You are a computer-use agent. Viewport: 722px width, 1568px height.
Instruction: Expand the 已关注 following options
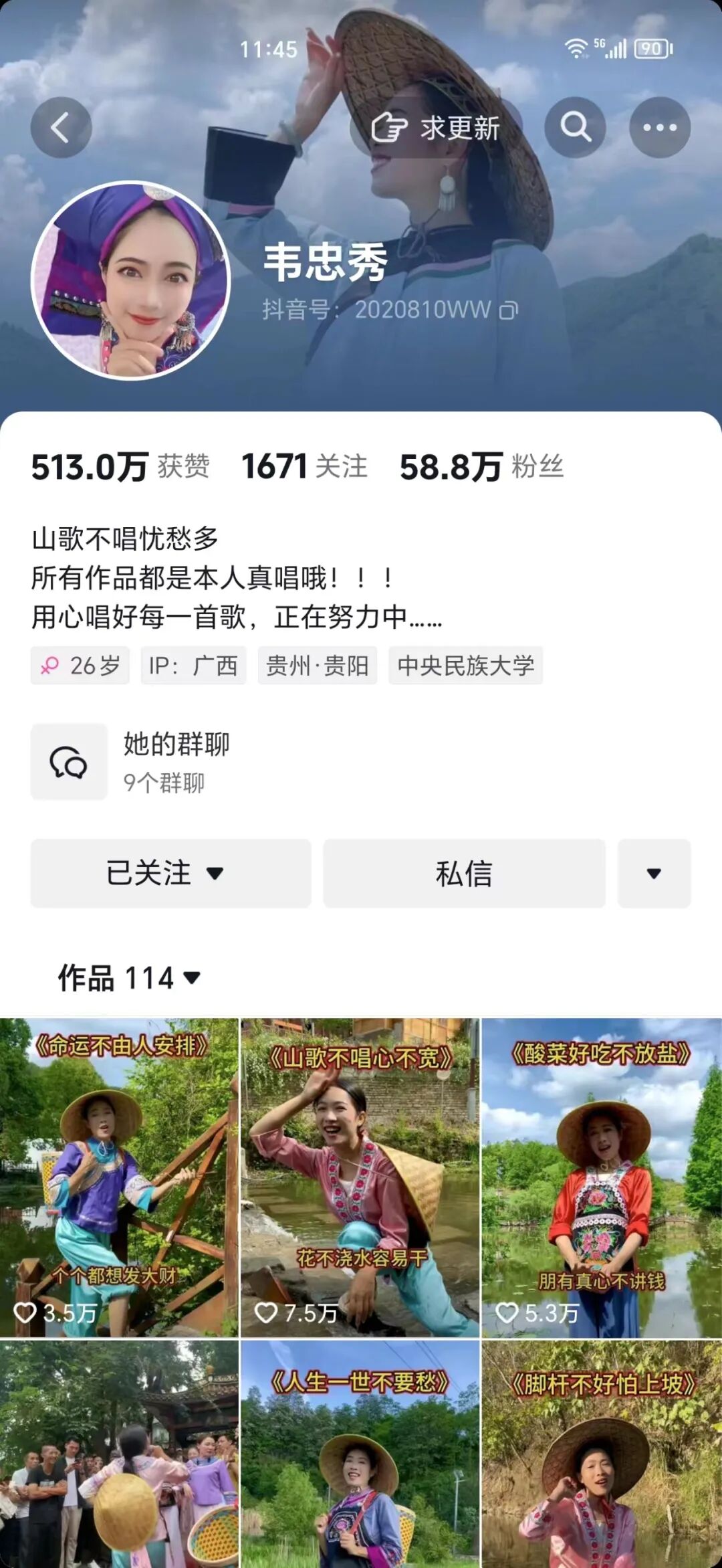(x=170, y=873)
